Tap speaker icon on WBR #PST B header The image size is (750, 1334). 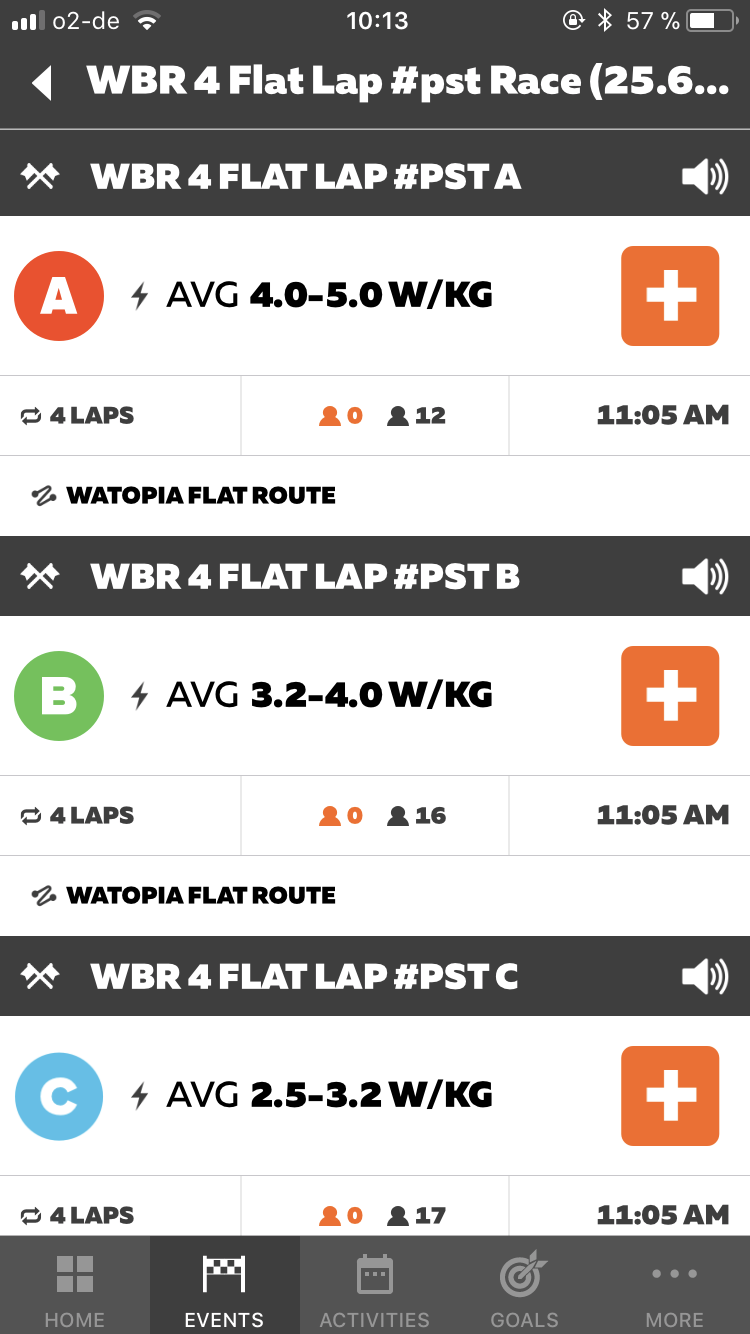(705, 577)
